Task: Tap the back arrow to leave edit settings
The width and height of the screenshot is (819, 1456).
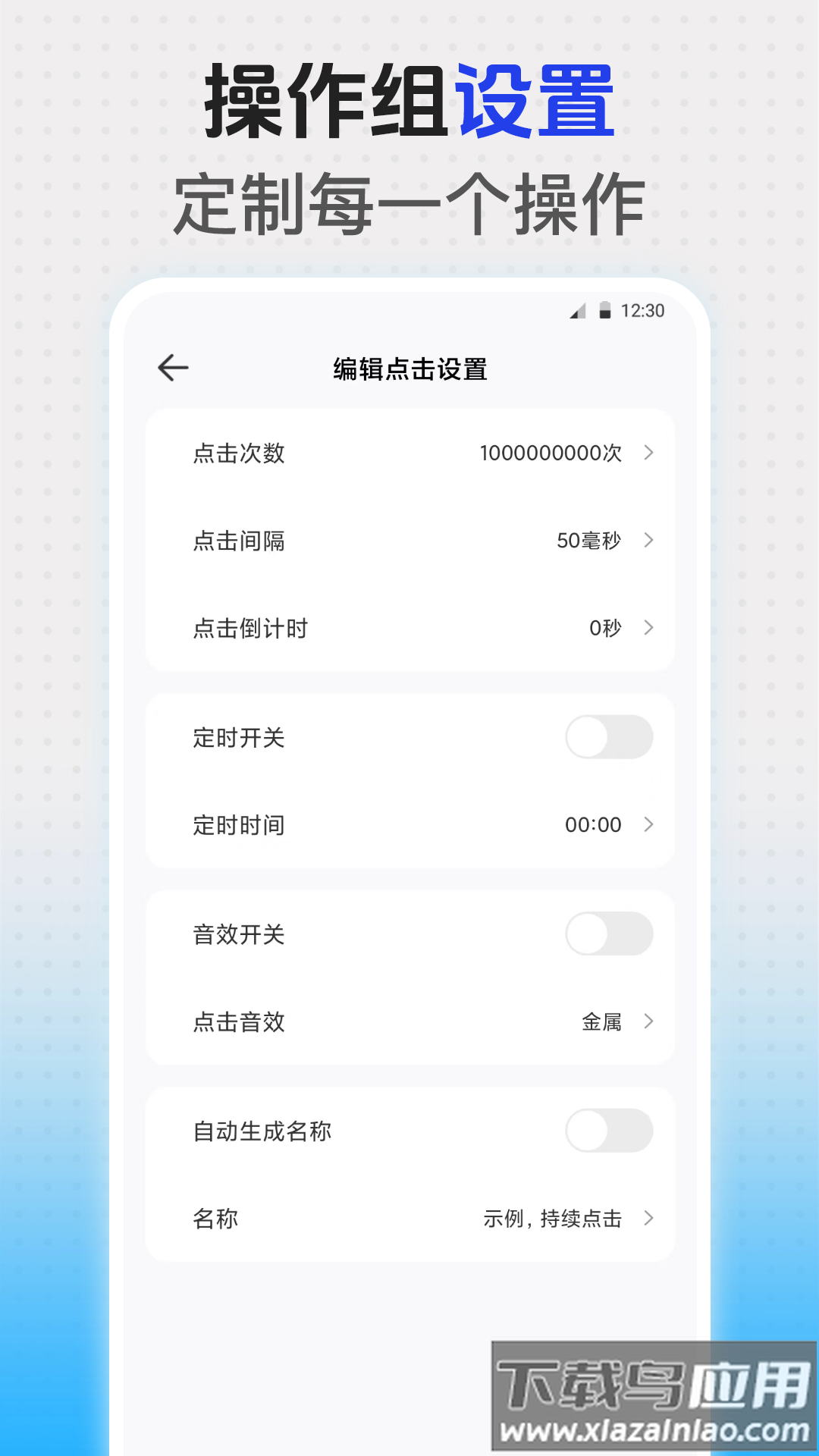Action: [x=173, y=367]
